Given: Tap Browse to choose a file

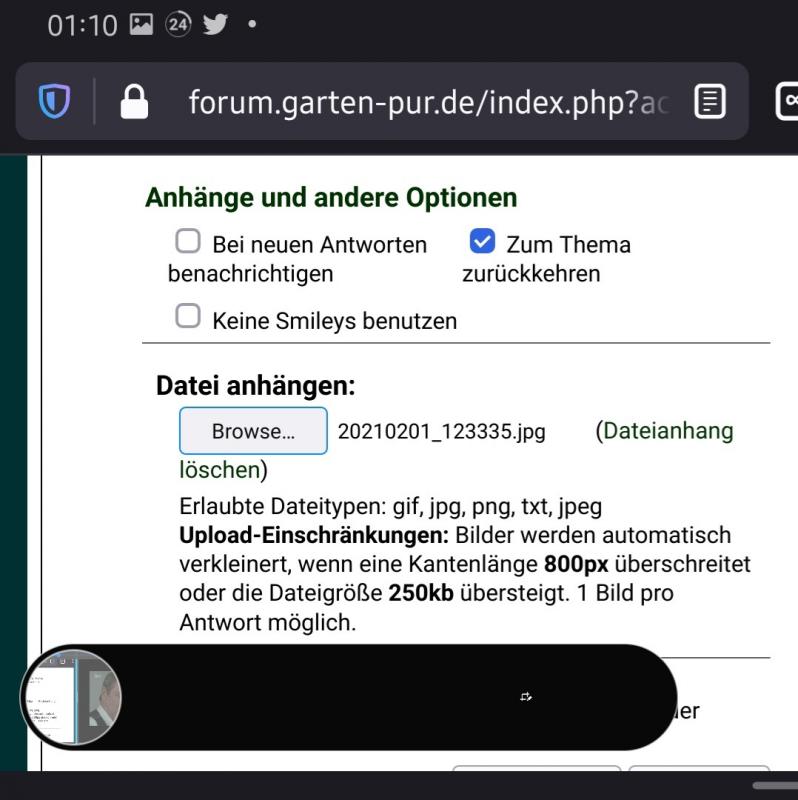Looking at the screenshot, I should [253, 431].
